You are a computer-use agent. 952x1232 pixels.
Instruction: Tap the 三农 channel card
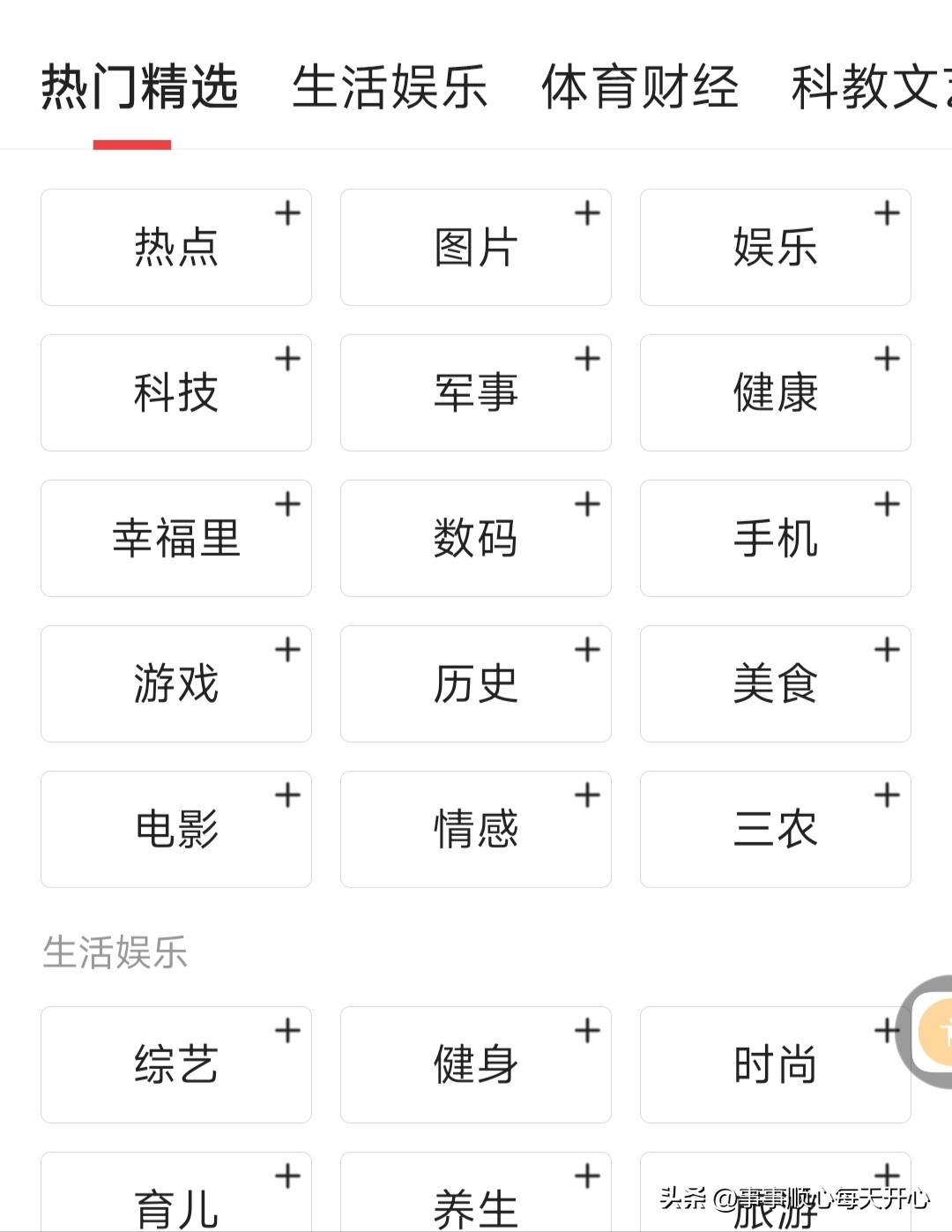pos(775,829)
